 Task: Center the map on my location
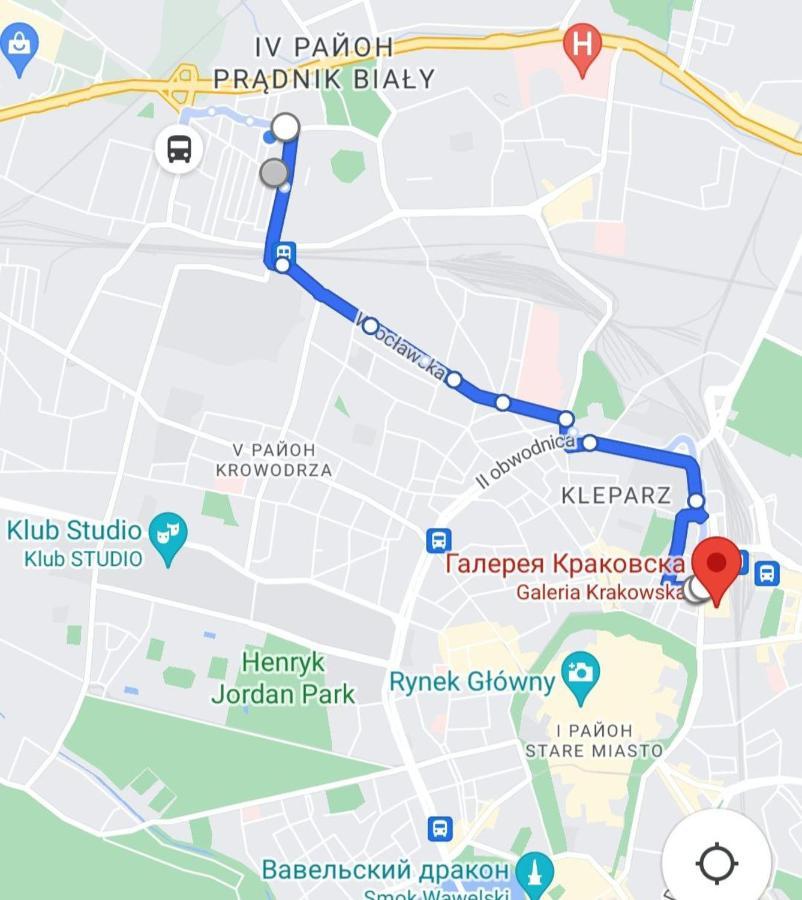(717, 862)
